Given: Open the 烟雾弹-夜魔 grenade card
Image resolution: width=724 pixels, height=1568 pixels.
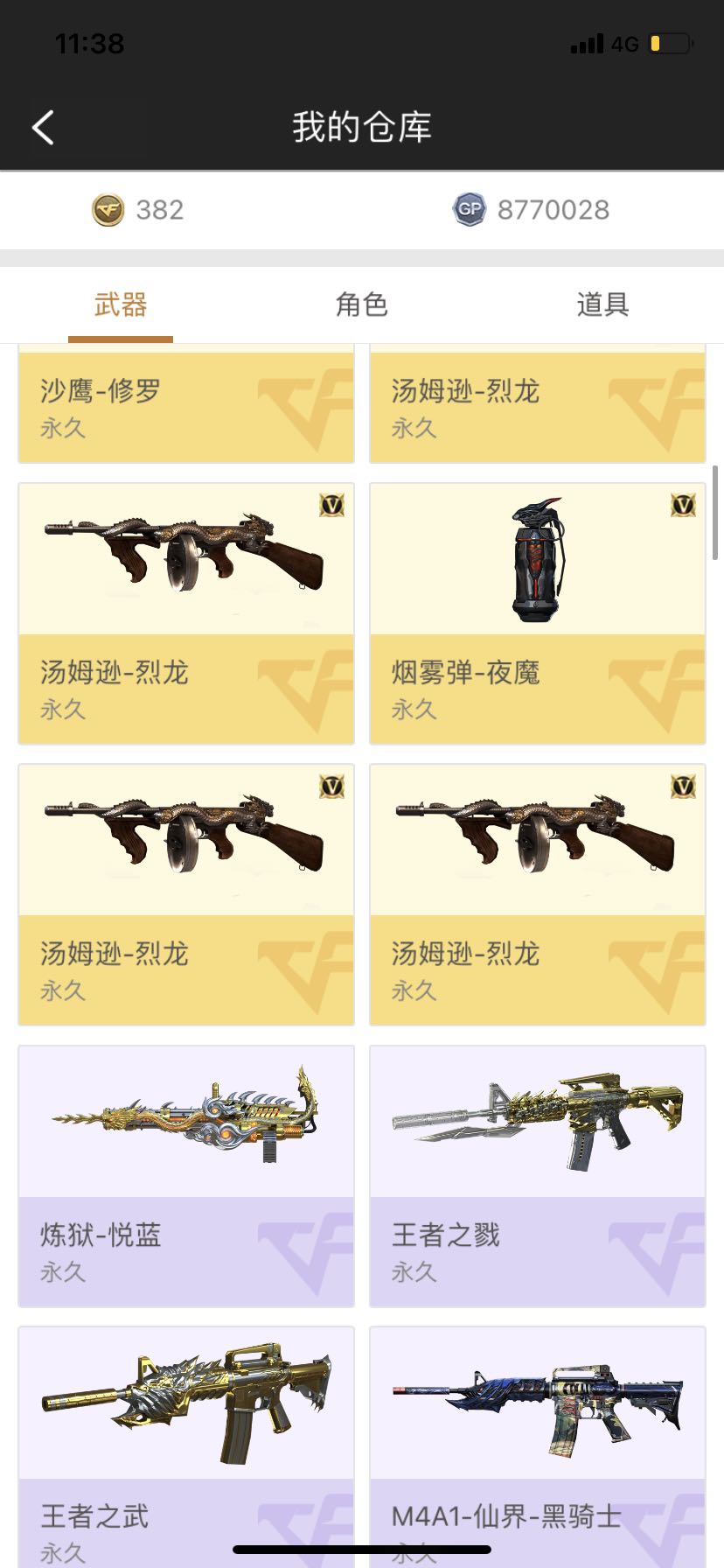Looking at the screenshot, I should click(x=538, y=613).
